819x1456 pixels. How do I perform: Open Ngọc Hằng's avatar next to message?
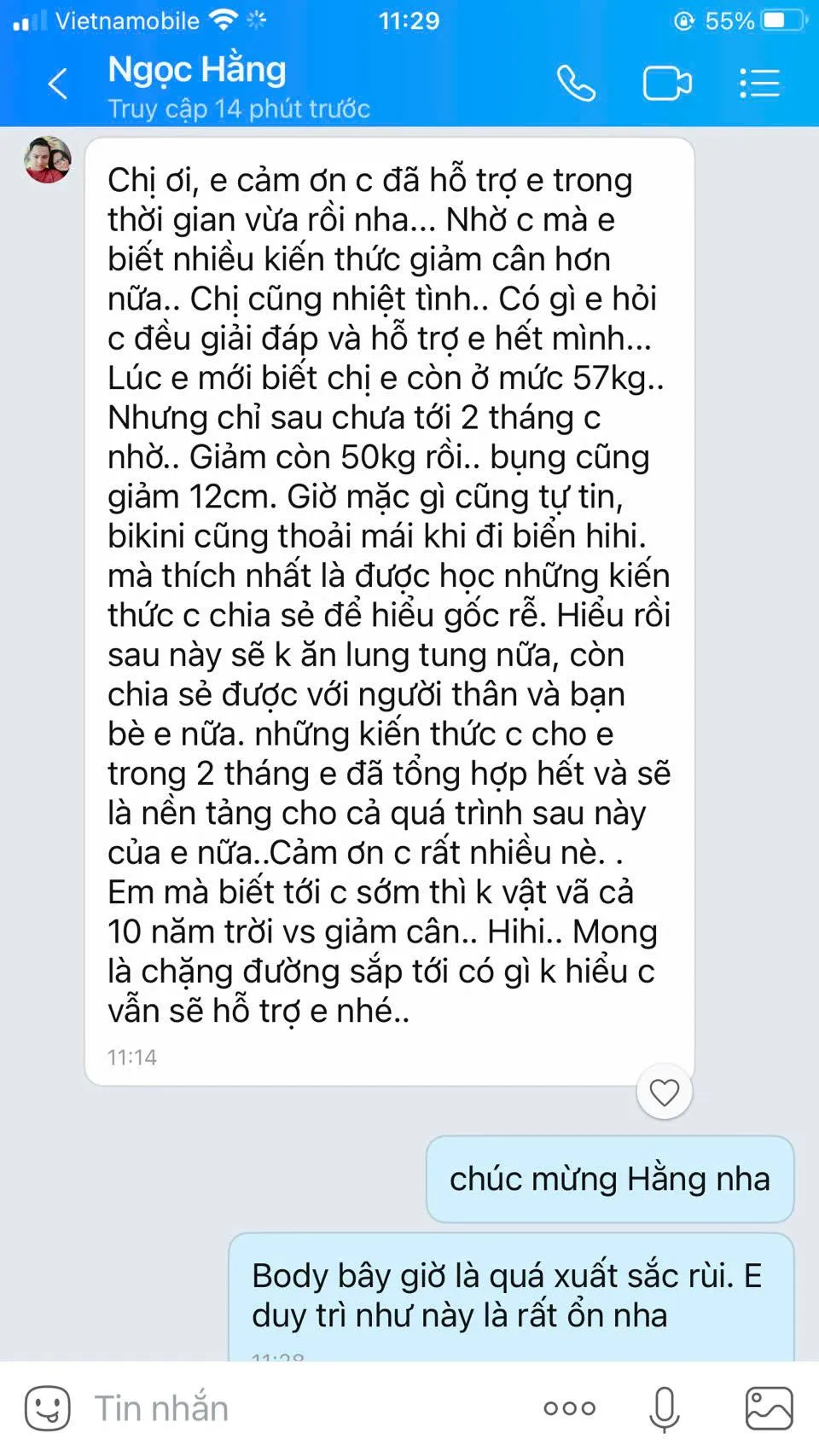(x=48, y=160)
